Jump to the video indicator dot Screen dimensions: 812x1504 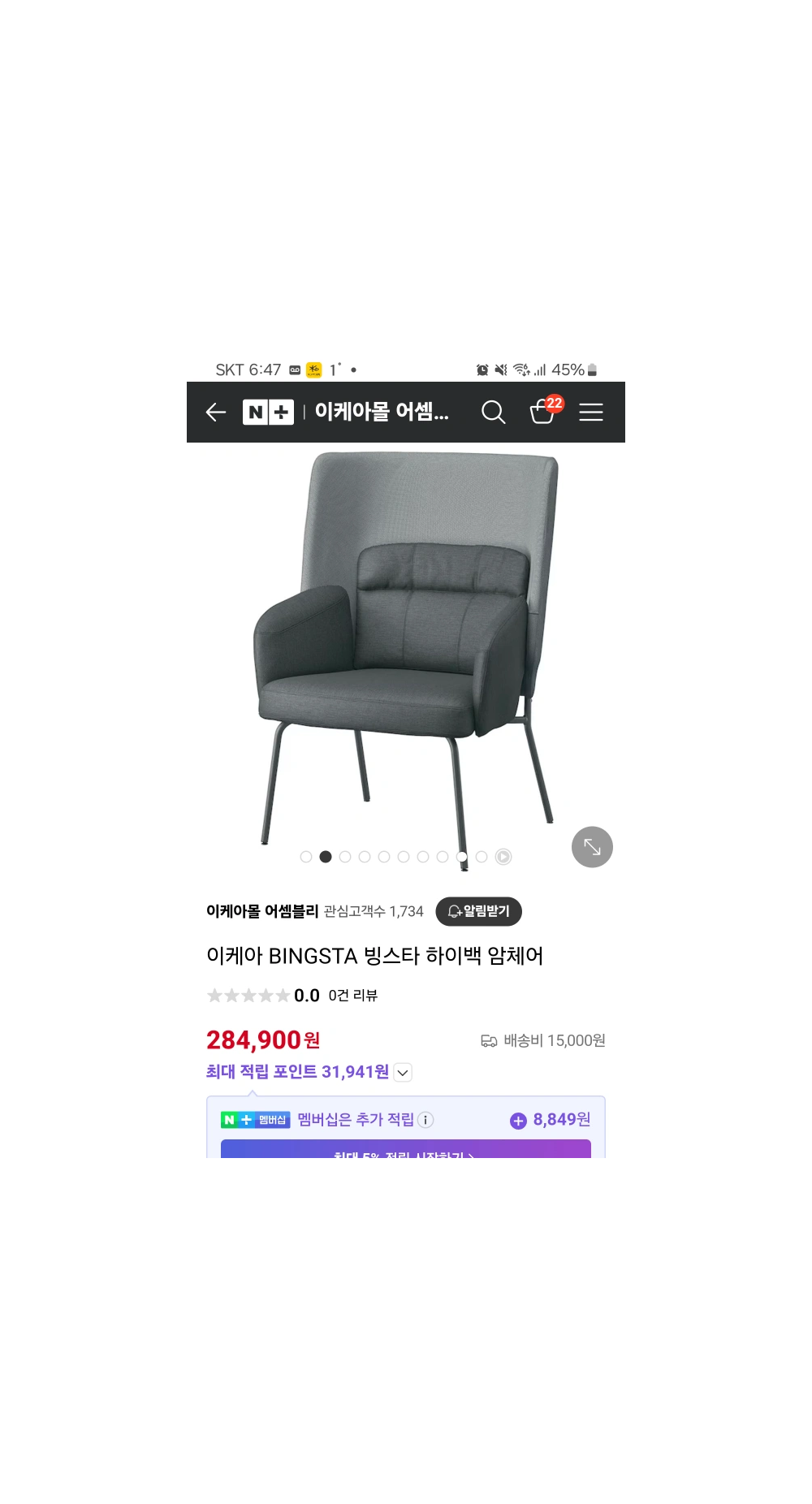tap(503, 857)
